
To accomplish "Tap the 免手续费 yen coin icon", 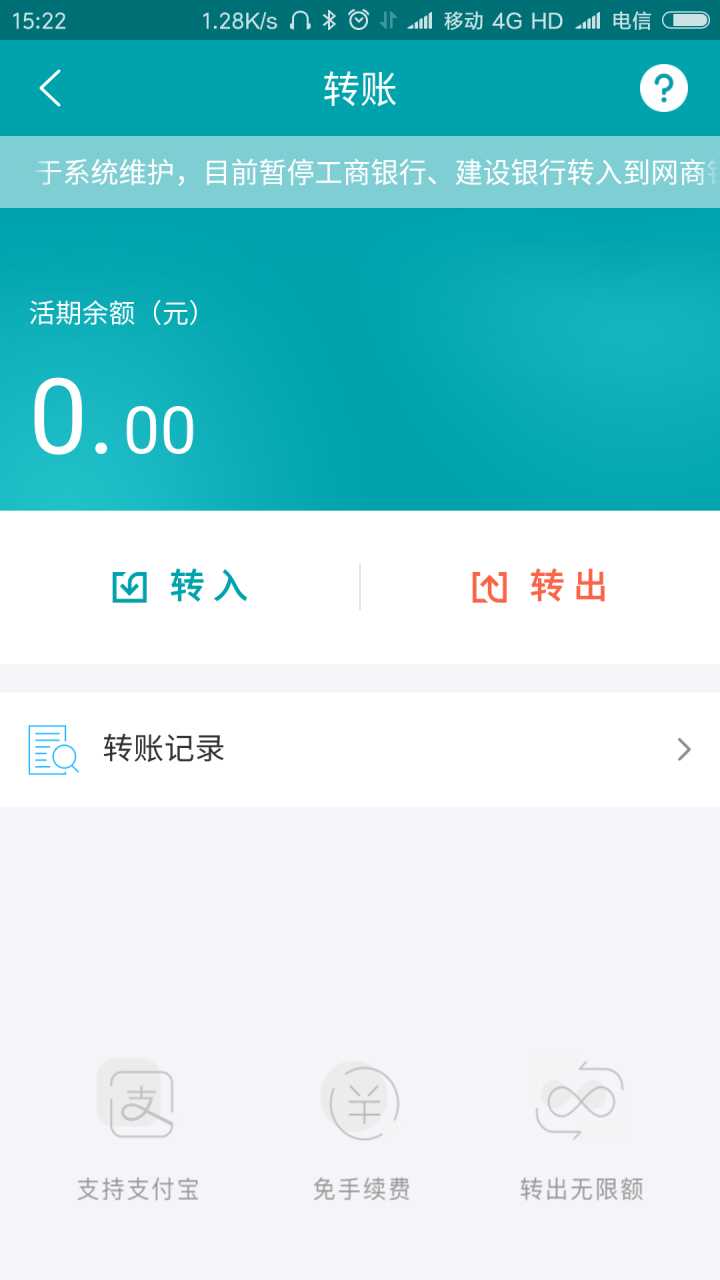I will pyautogui.click(x=360, y=1100).
